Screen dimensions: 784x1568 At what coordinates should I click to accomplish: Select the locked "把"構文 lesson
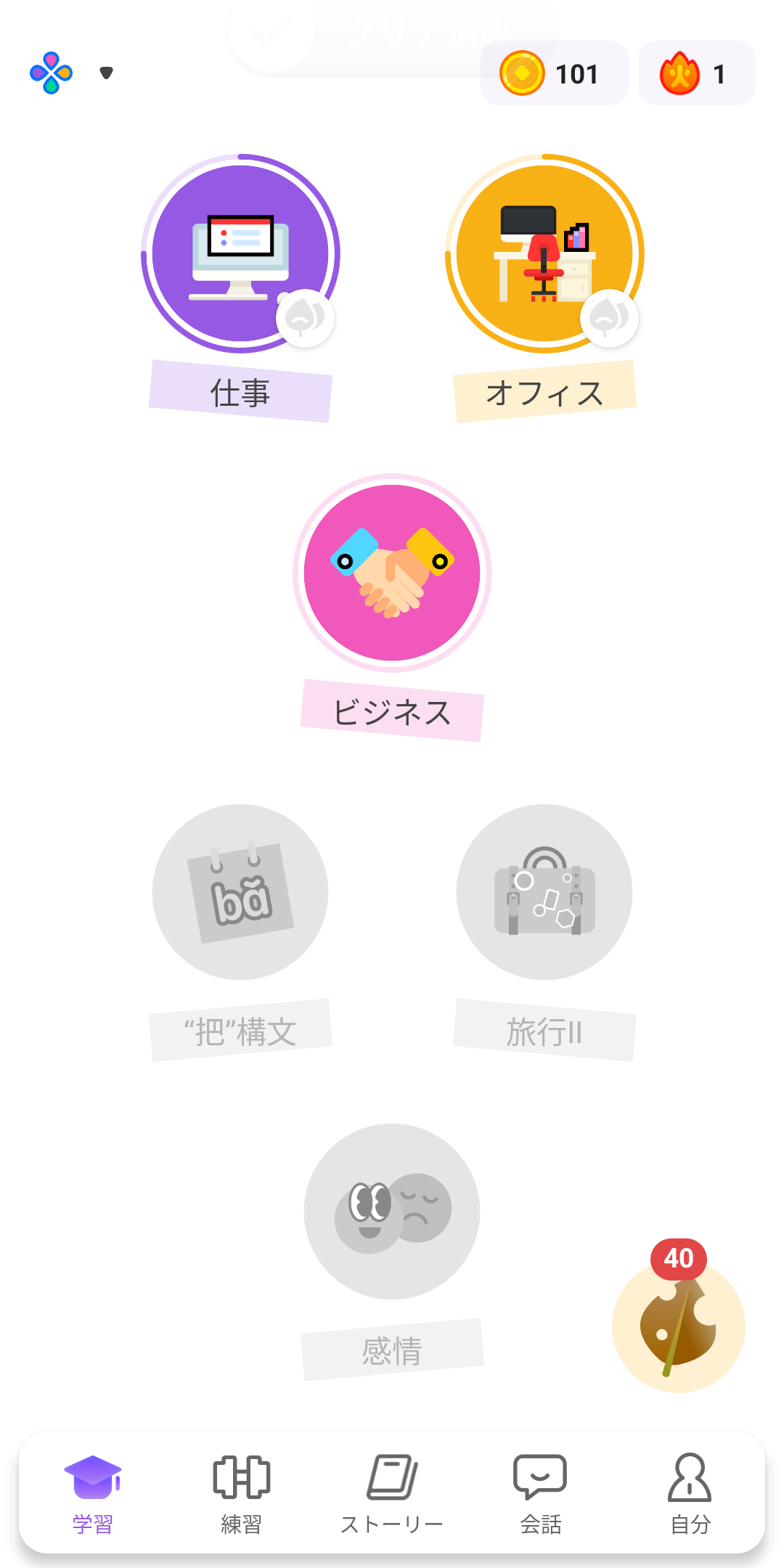[x=240, y=892]
